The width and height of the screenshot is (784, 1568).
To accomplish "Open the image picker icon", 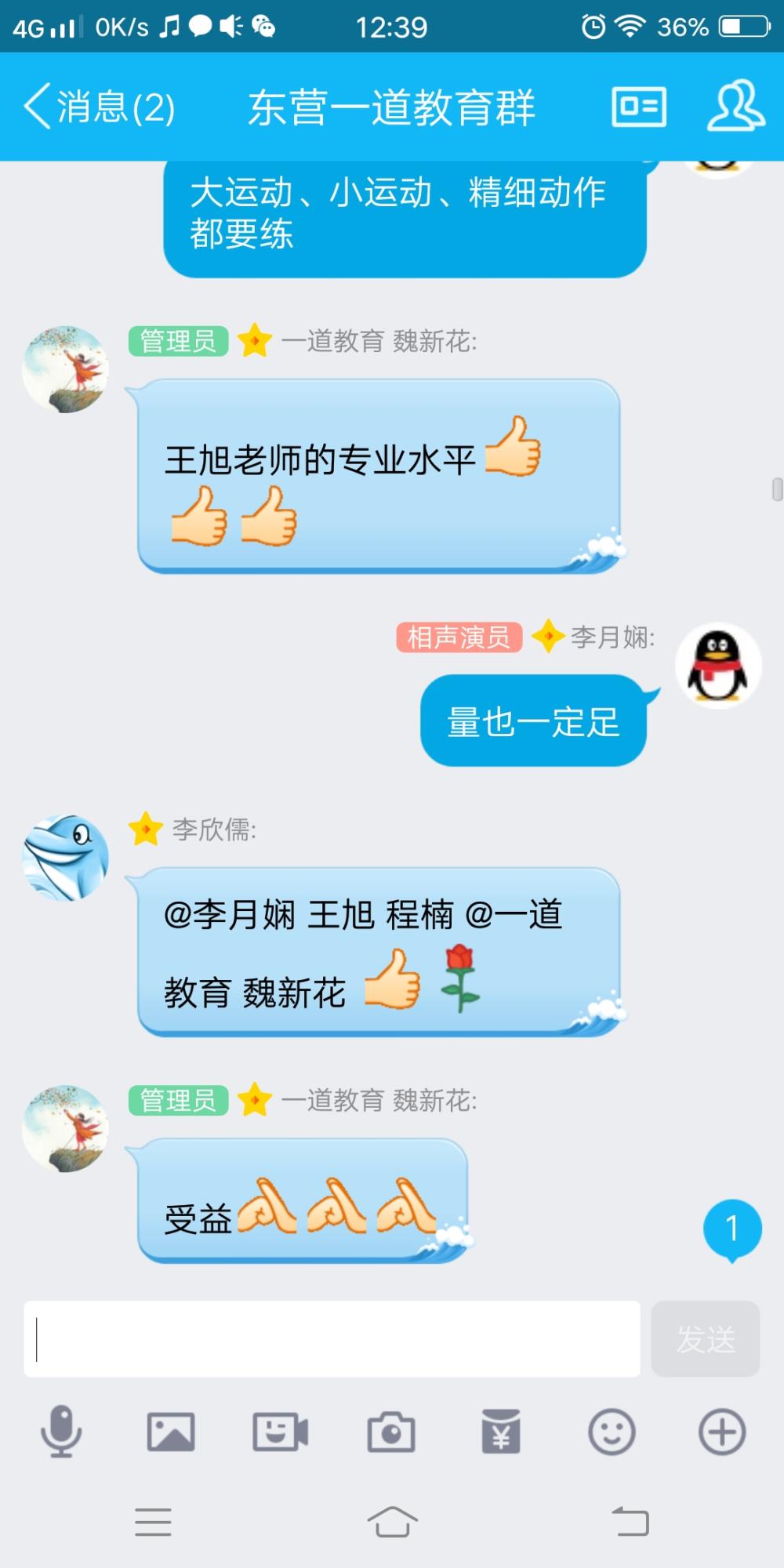I will pyautogui.click(x=171, y=1432).
